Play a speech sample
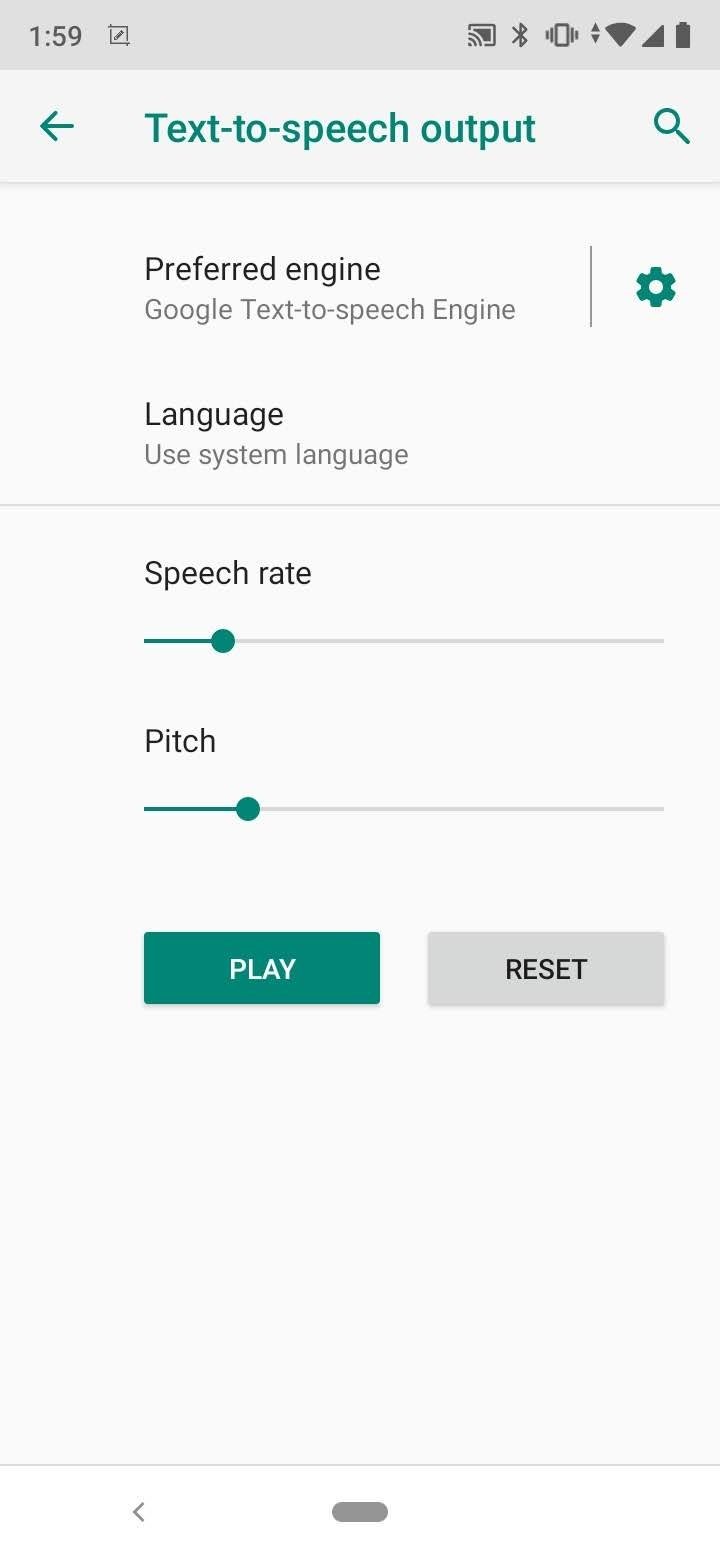 [262, 968]
